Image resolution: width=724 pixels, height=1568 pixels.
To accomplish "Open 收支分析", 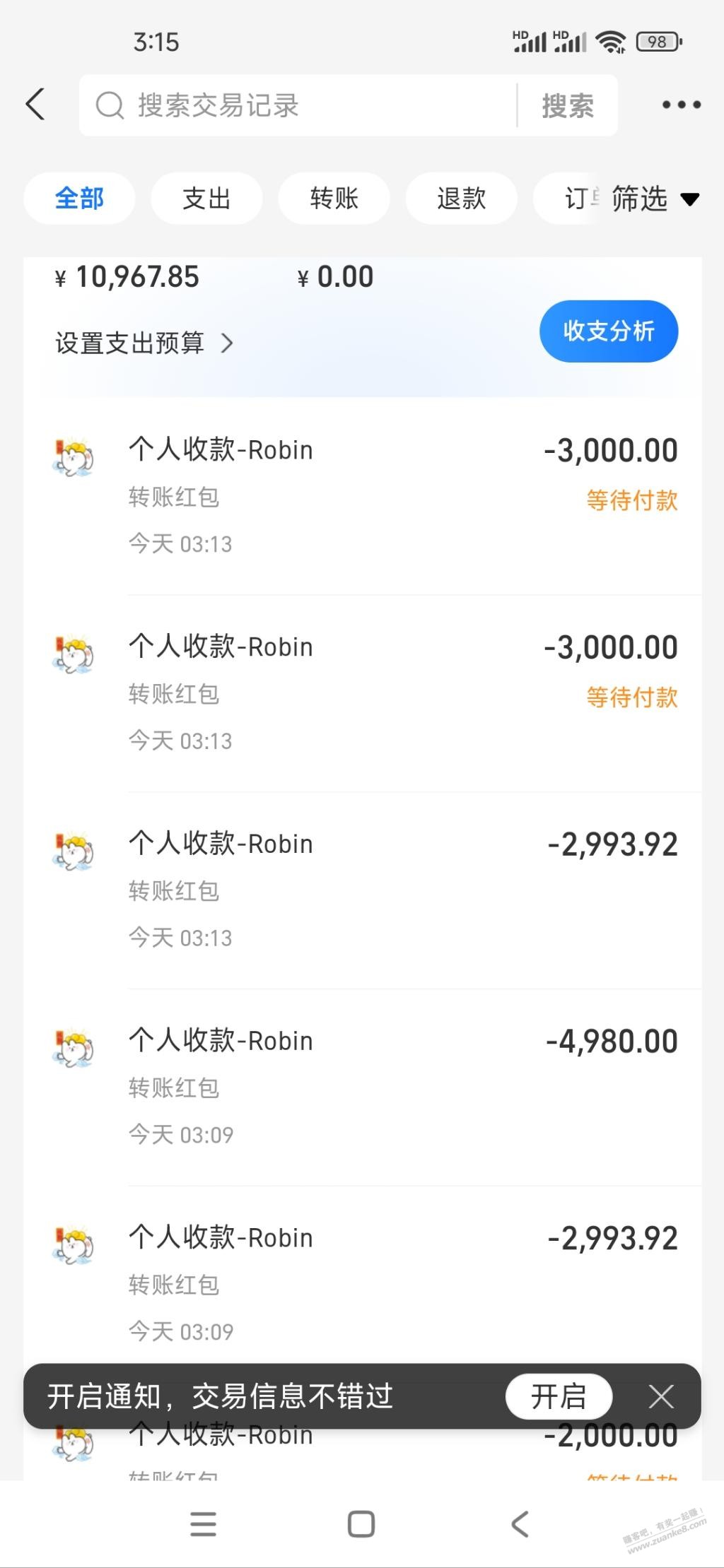I will tap(608, 331).
